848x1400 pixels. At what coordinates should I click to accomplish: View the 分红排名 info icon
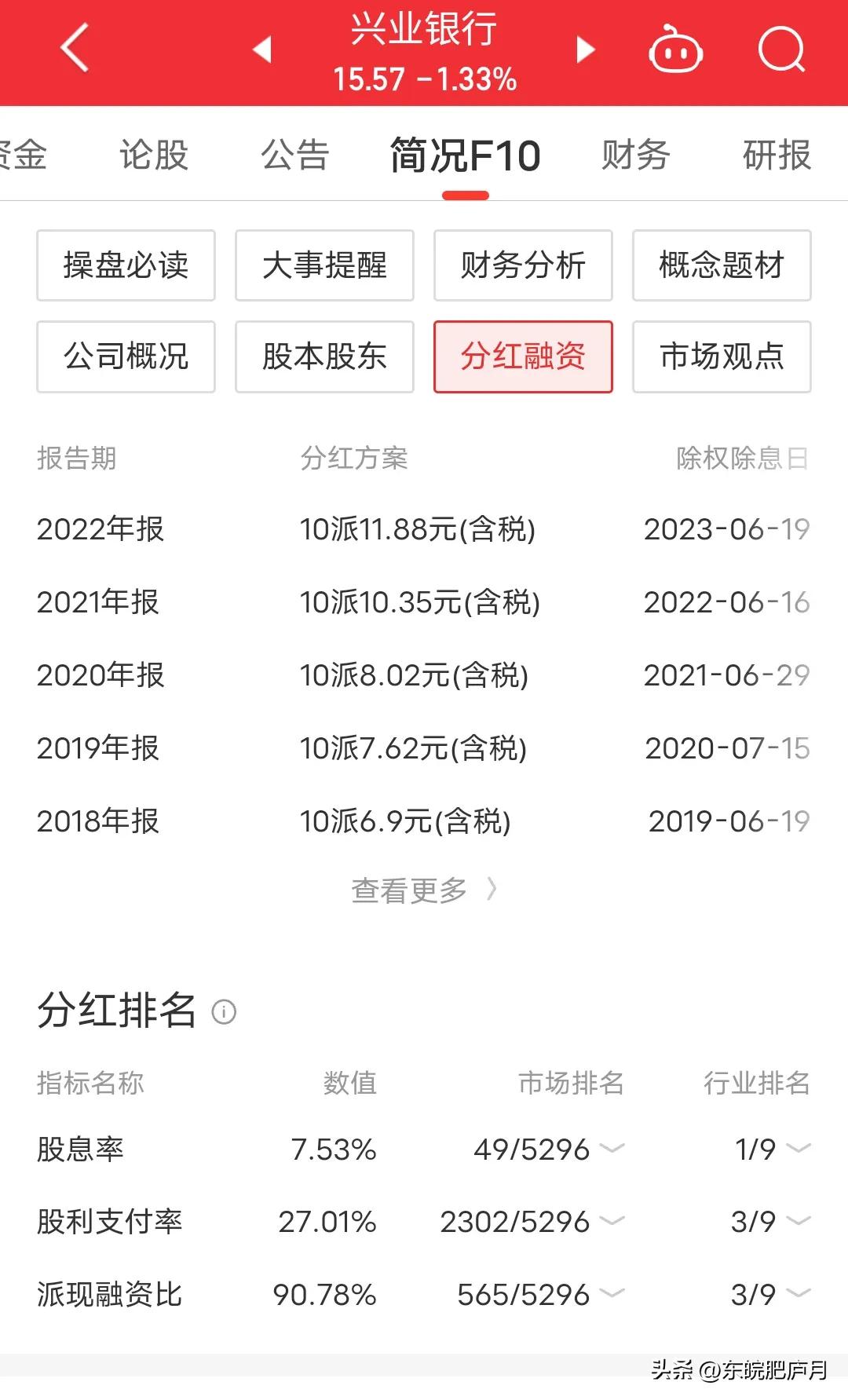[x=224, y=1013]
